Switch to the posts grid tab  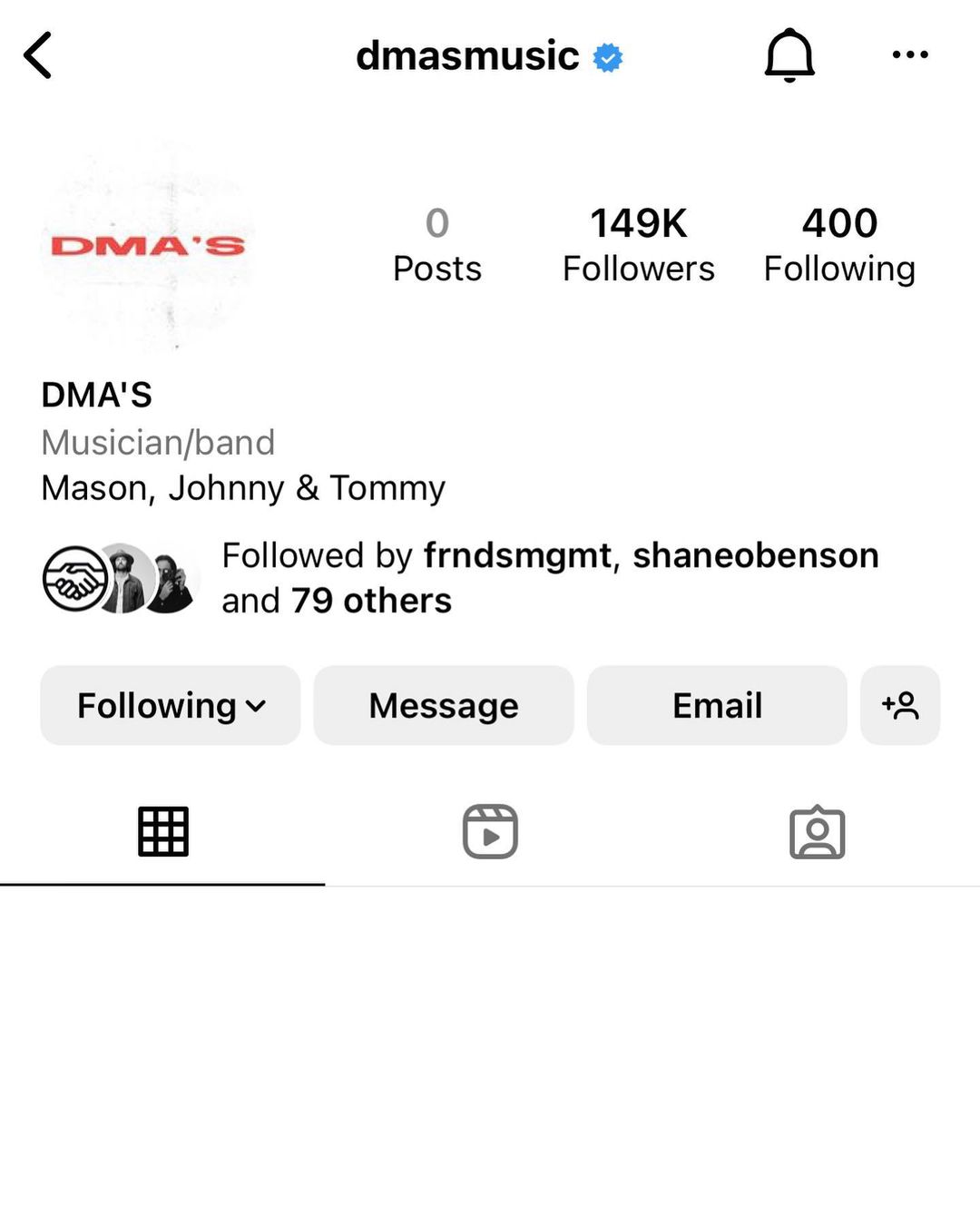(x=163, y=831)
